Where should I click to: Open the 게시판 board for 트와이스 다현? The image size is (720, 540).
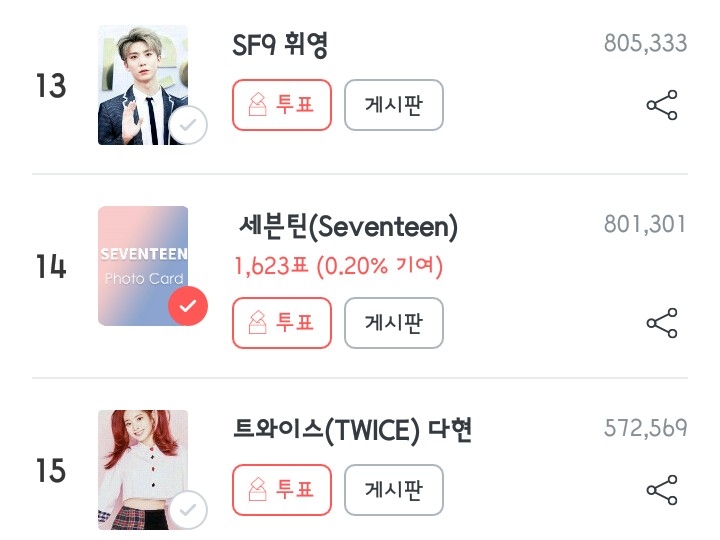click(394, 489)
